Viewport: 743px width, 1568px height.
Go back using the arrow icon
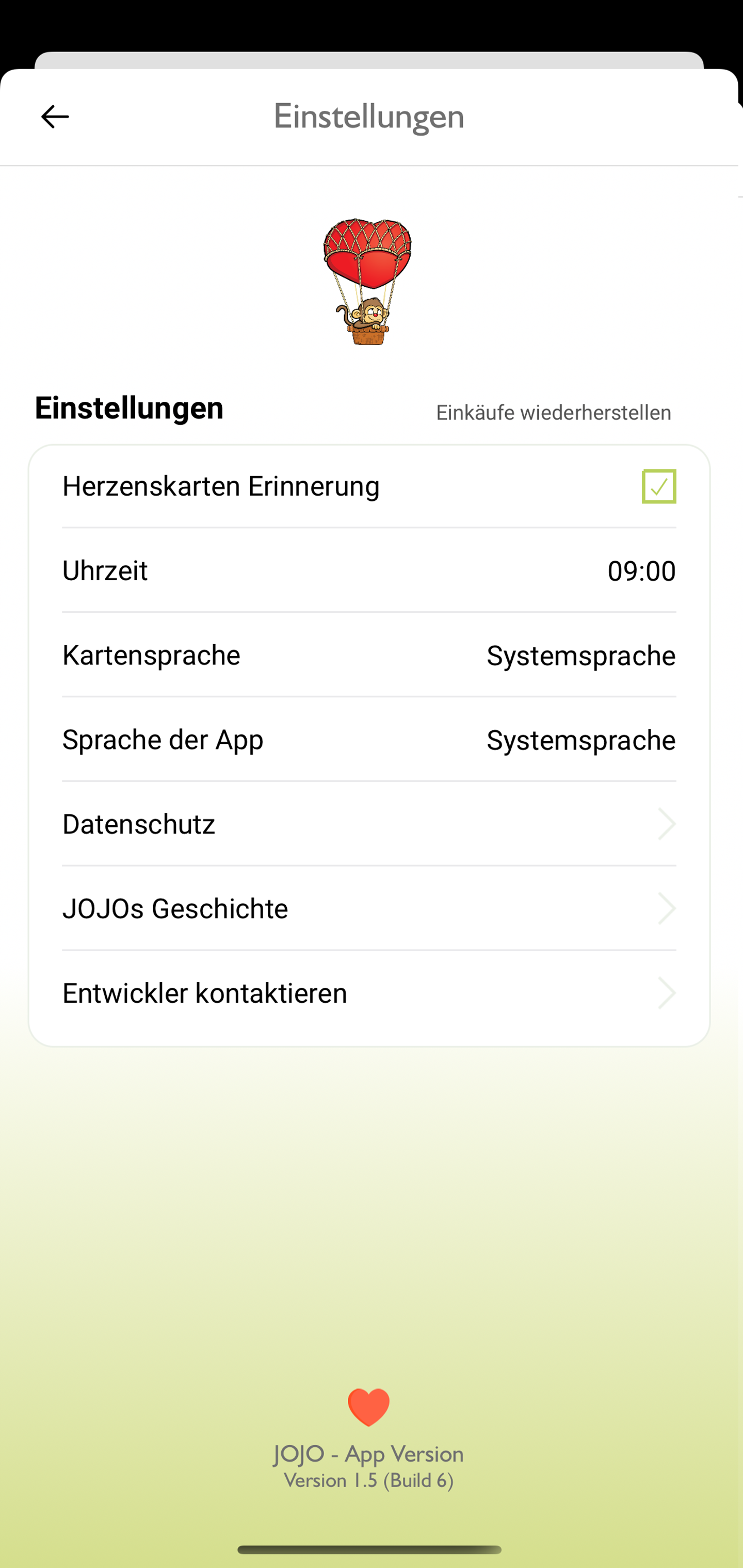click(x=55, y=117)
